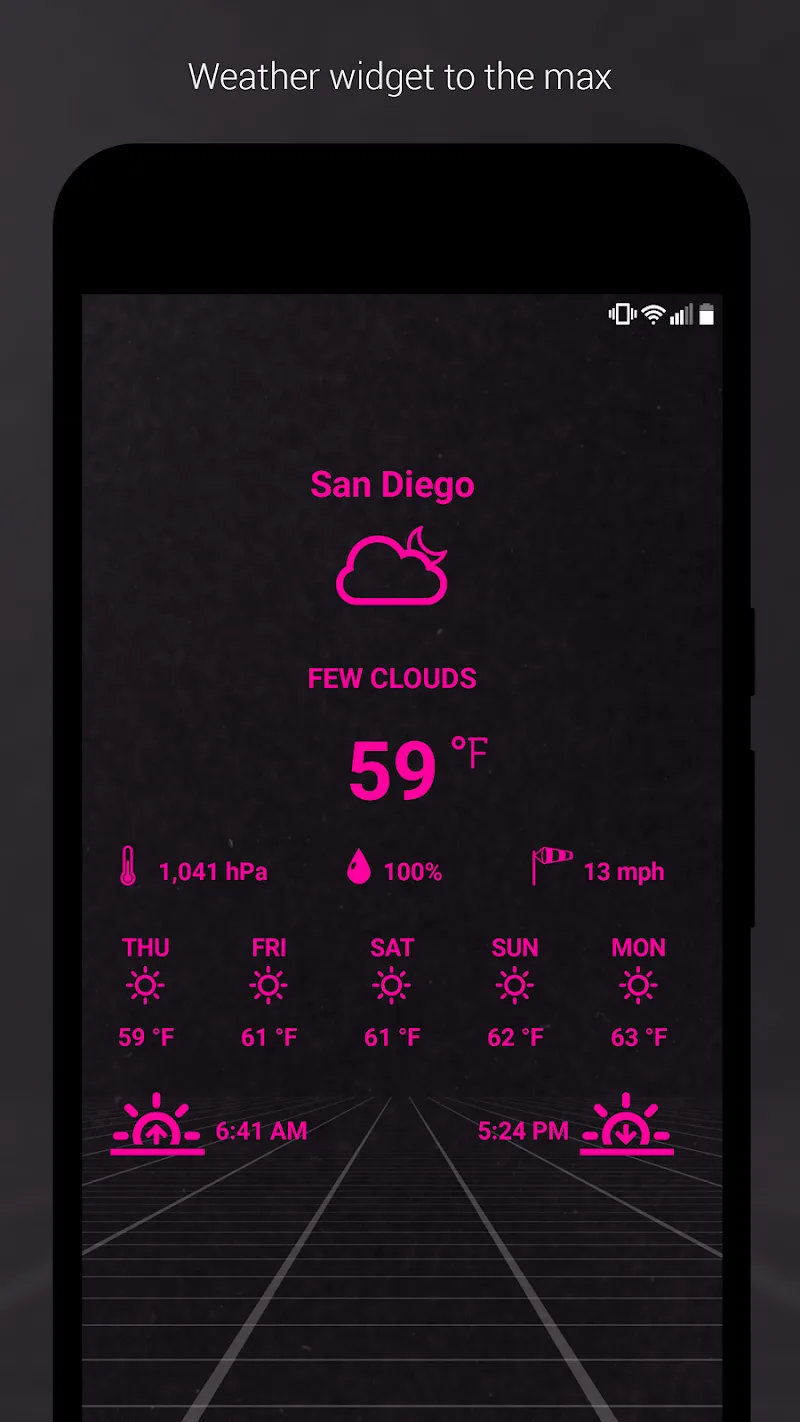Screen dimensions: 800x1422
Task: Tap the battery indicator in status bar
Action: (x=707, y=314)
